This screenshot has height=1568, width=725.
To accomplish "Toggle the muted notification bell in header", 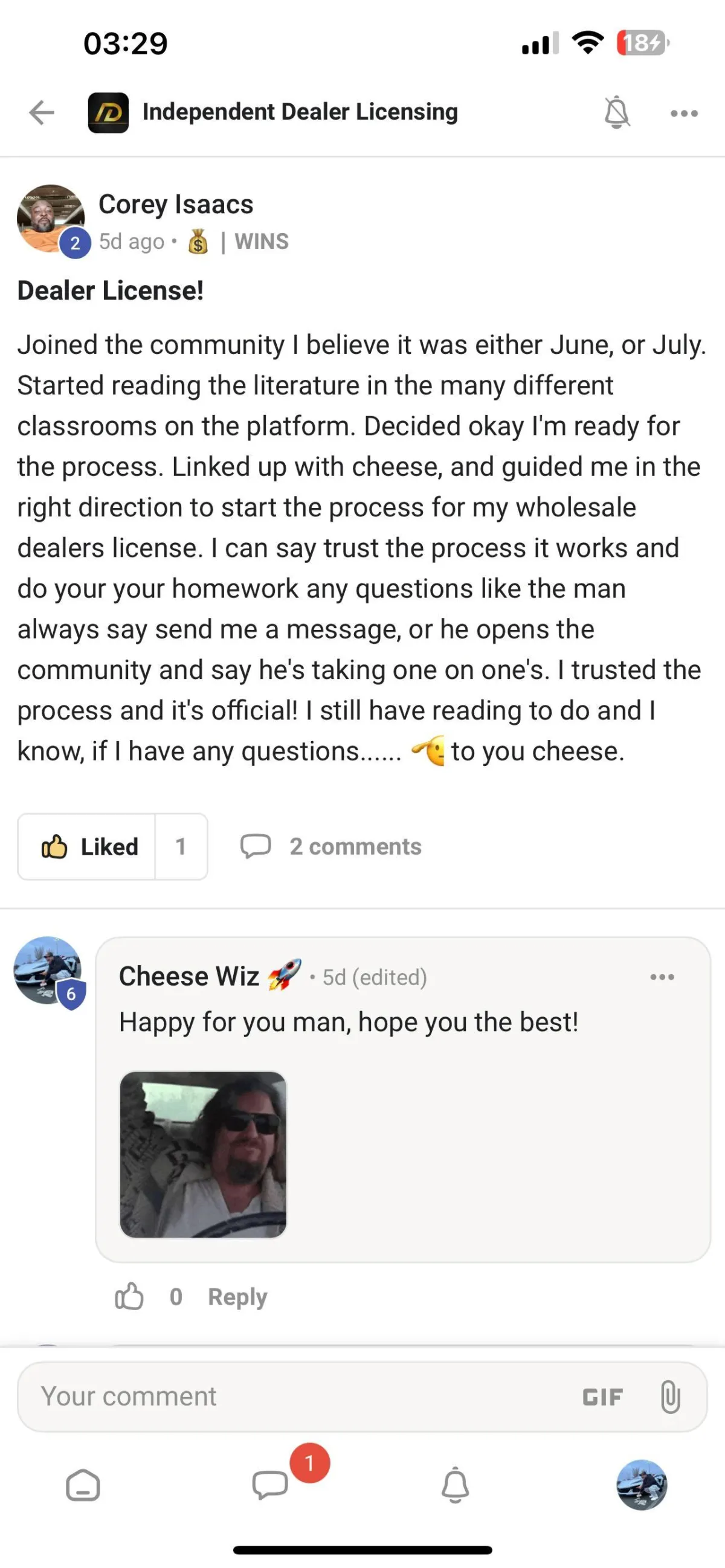I will click(616, 112).
